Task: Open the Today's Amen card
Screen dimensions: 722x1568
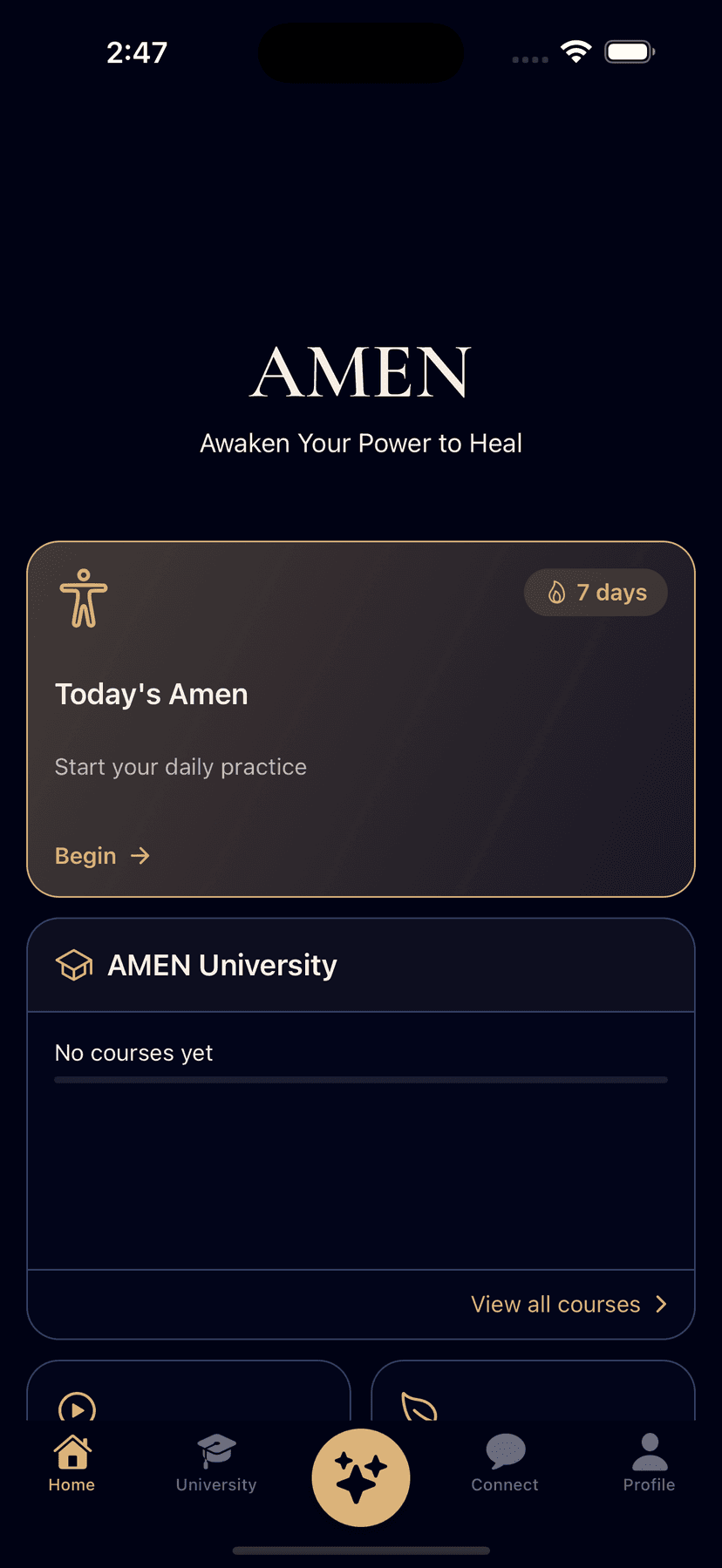Action: coord(360,718)
